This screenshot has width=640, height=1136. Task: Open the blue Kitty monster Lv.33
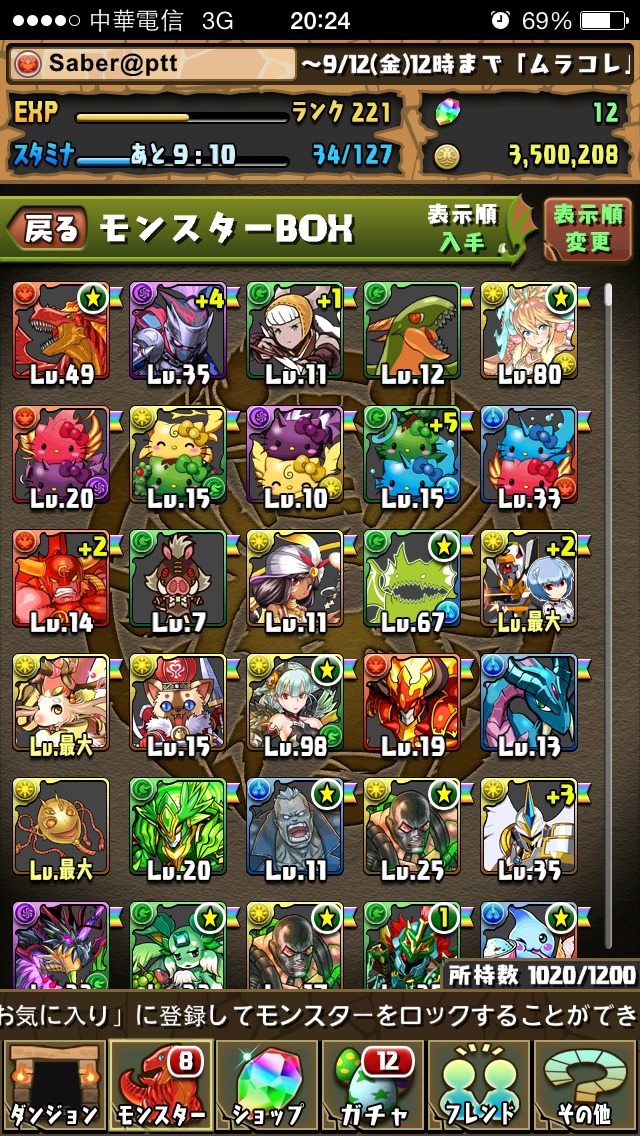[529, 455]
